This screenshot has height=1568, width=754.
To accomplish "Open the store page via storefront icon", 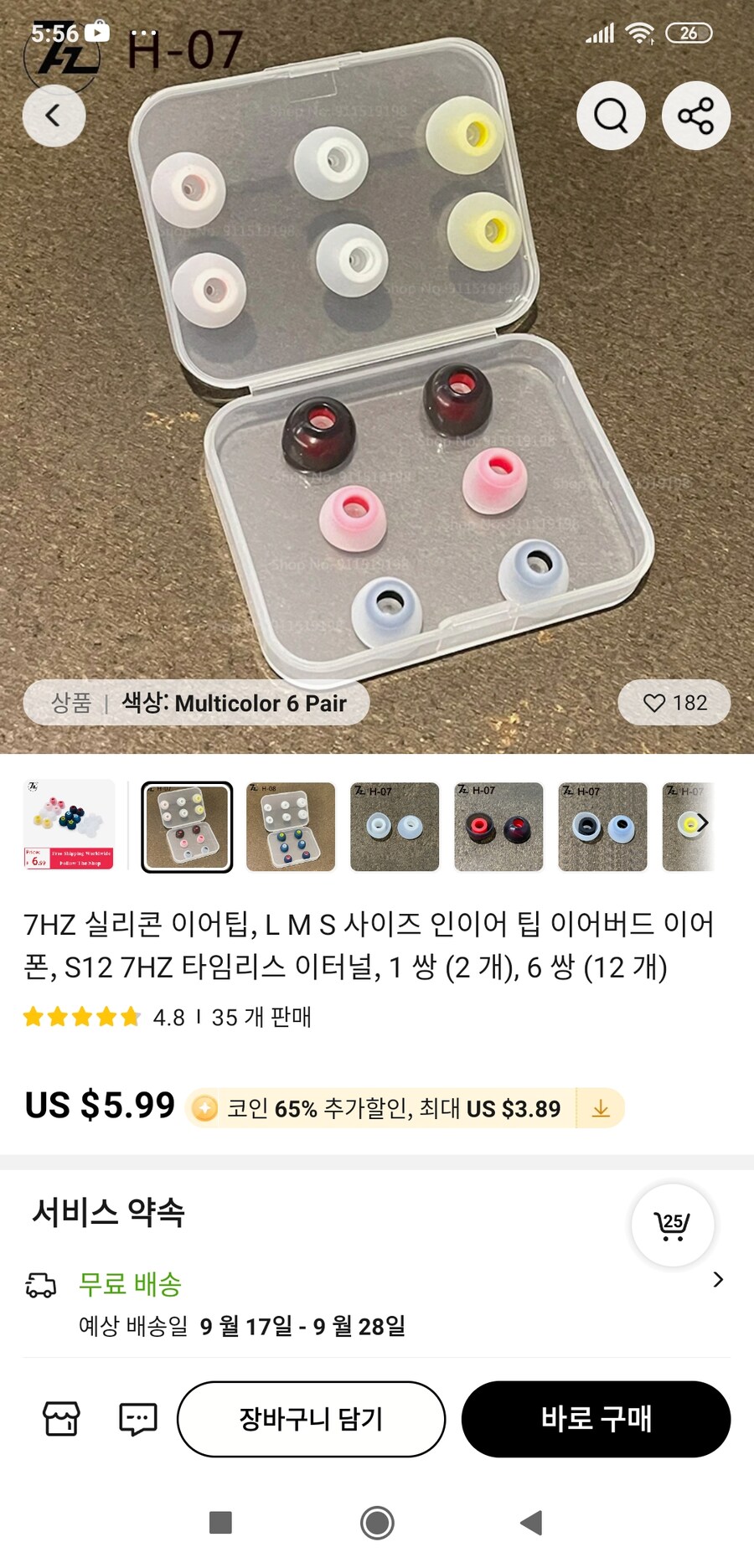I will point(59,1420).
